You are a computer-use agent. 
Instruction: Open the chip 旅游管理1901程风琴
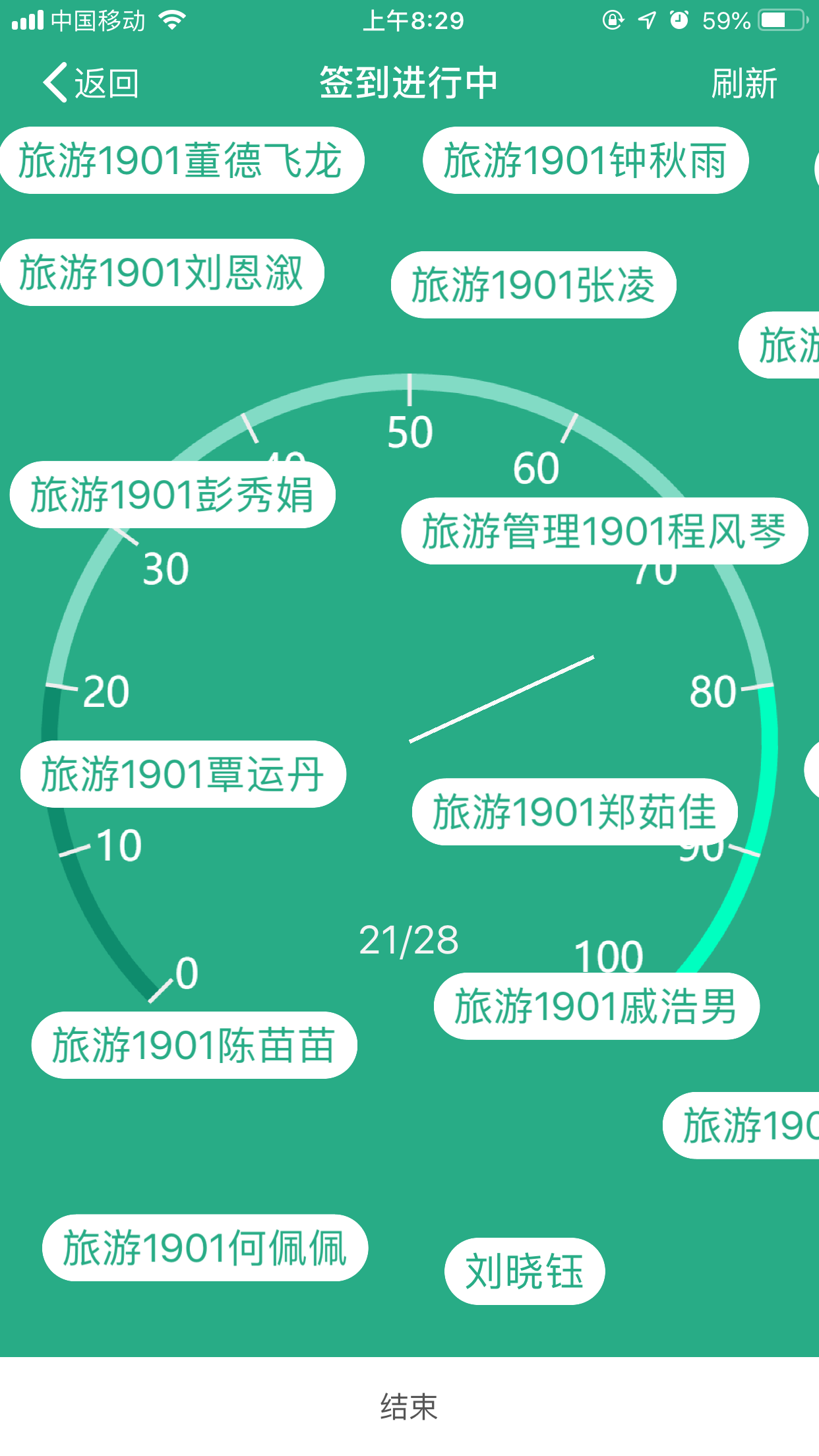(x=605, y=531)
